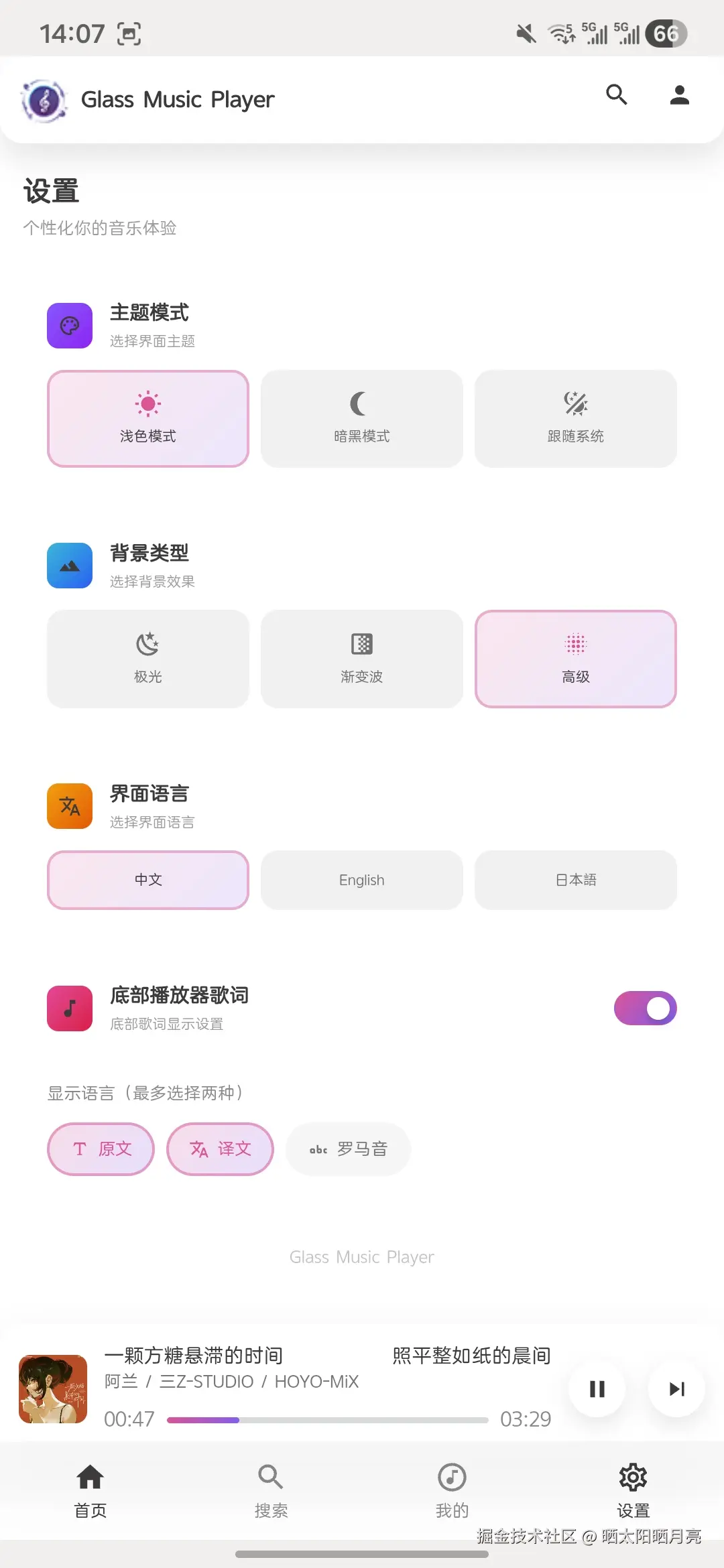Viewport: 724px width, 1568px height.
Task: Open 设置 from bottom navigation
Action: point(632,1491)
